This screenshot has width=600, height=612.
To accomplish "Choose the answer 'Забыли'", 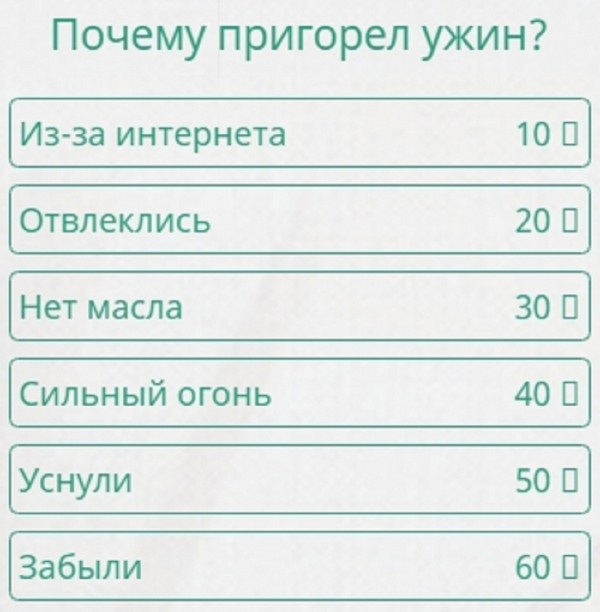I will point(299,567).
